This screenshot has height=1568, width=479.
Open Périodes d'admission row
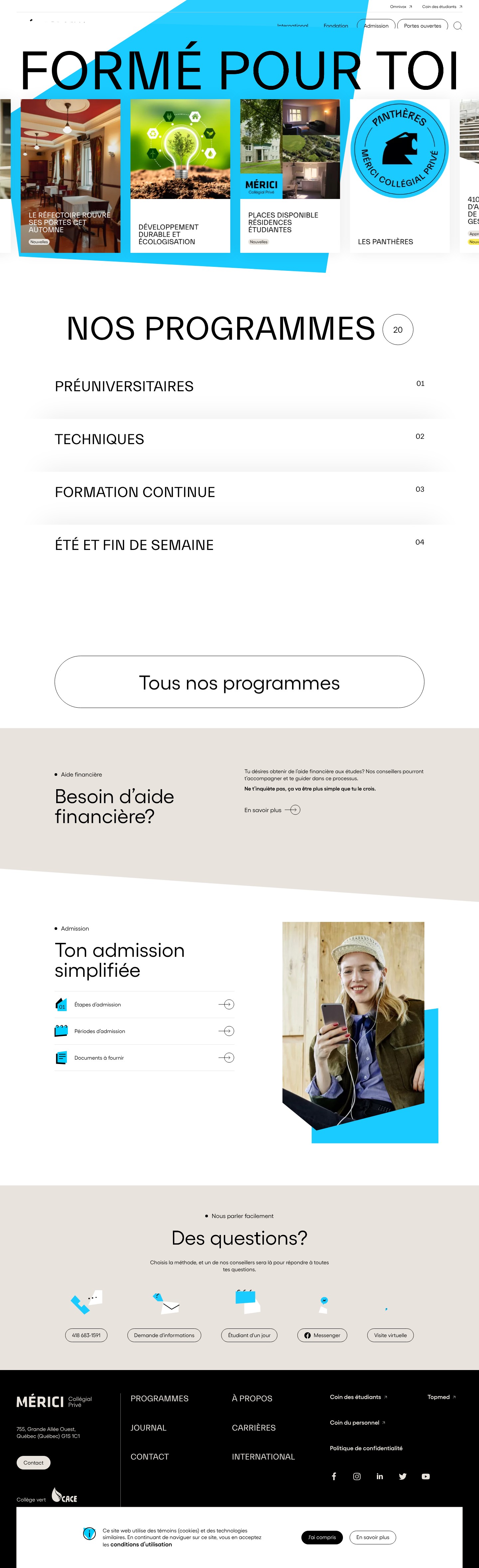click(144, 1031)
